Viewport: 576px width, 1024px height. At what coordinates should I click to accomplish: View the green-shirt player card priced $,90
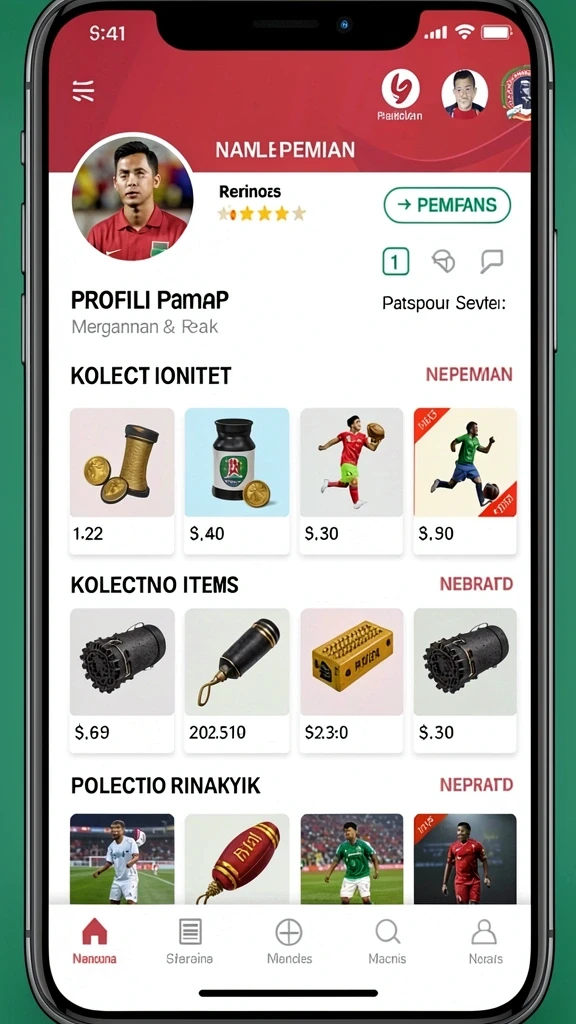pos(465,481)
